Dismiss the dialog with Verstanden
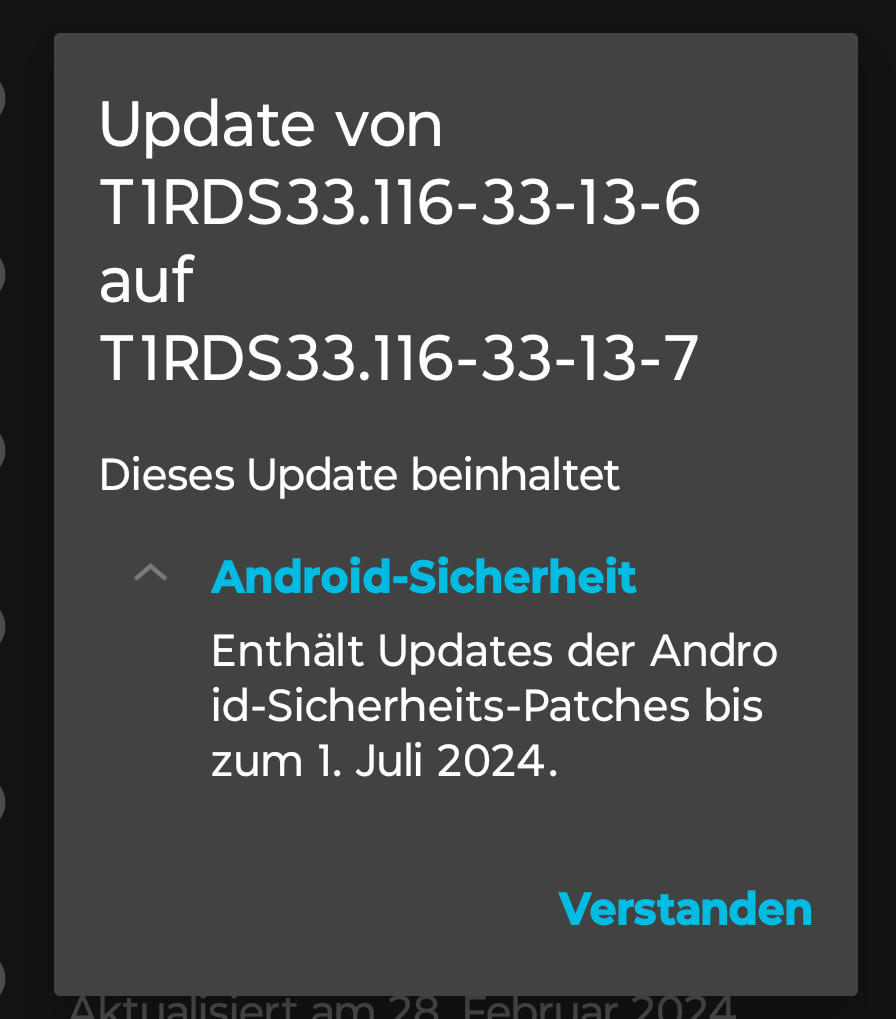Image resolution: width=896 pixels, height=1019 pixels. [x=685, y=909]
